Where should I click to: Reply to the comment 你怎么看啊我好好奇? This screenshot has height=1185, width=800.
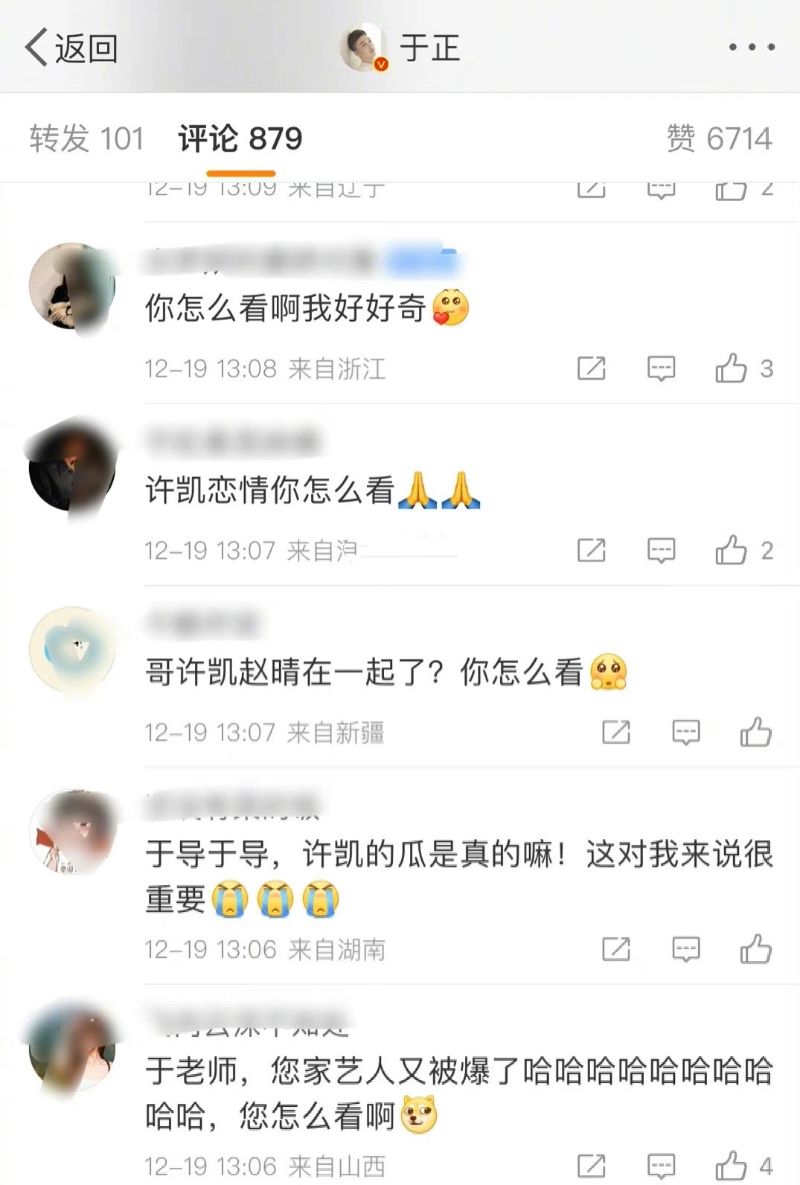[661, 369]
